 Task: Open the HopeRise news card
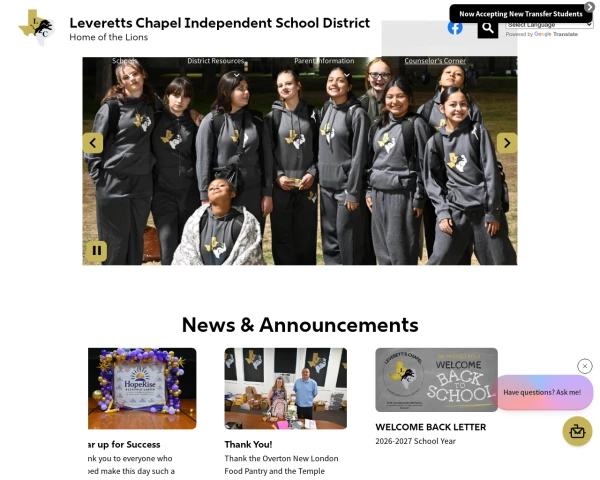pyautogui.click(x=142, y=389)
